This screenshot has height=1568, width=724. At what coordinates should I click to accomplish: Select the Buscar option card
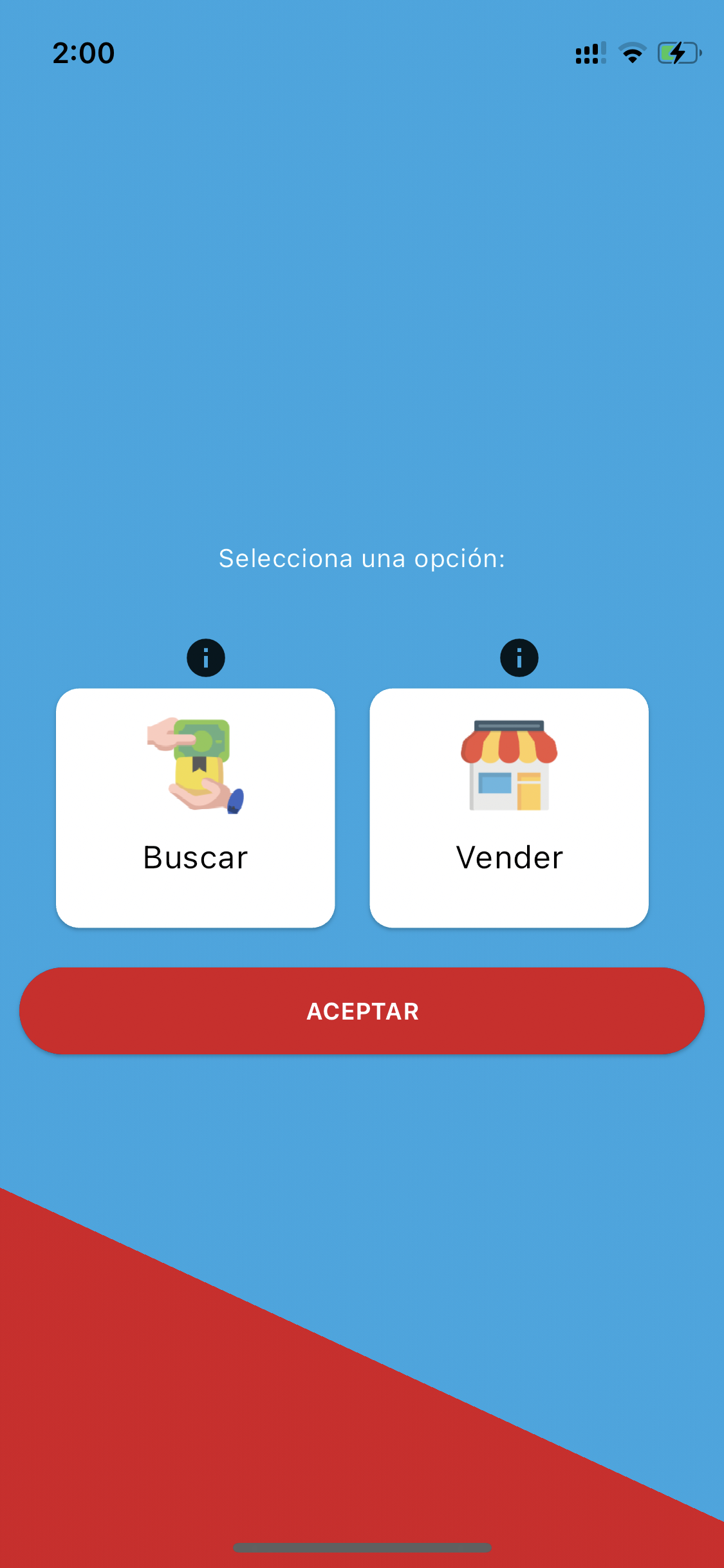[x=196, y=808]
